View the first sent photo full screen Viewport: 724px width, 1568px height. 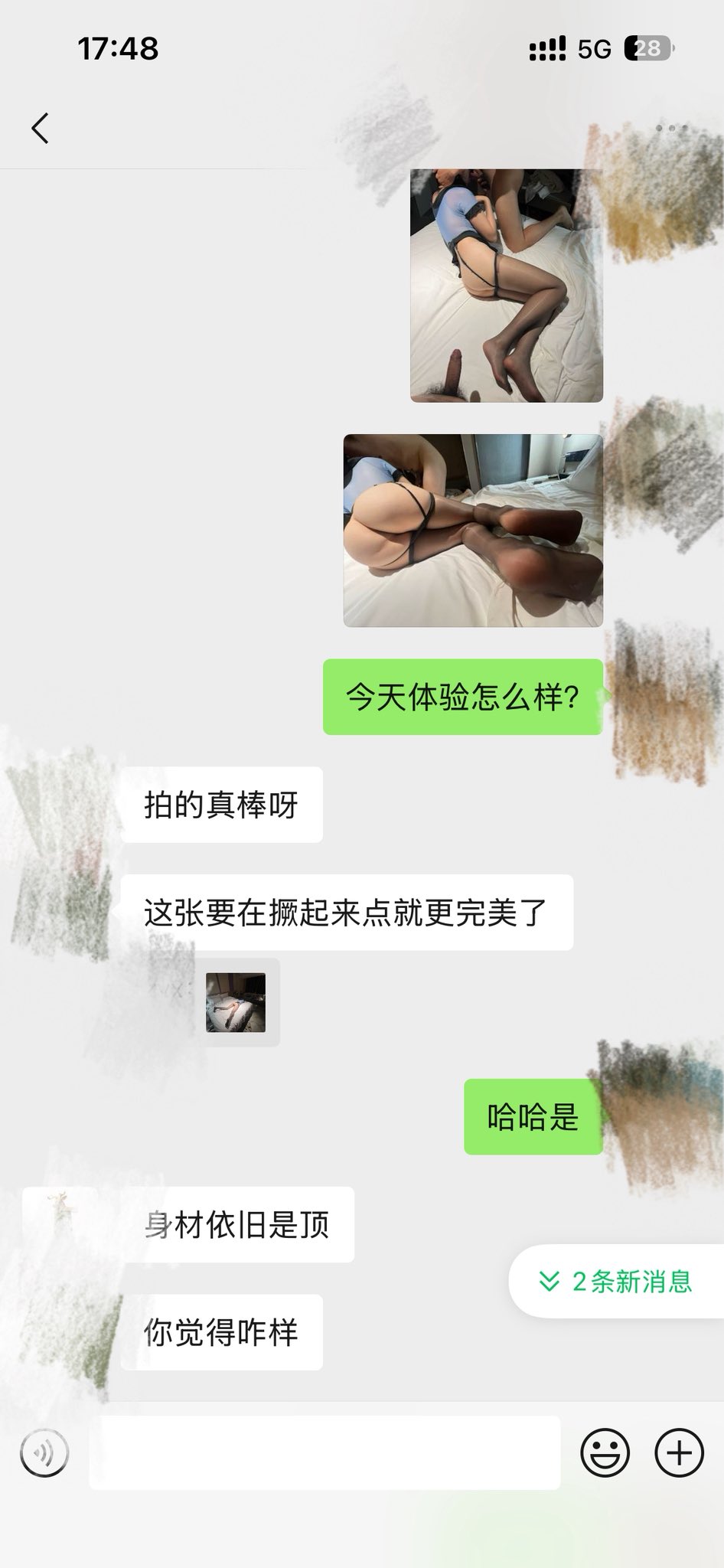coord(506,285)
